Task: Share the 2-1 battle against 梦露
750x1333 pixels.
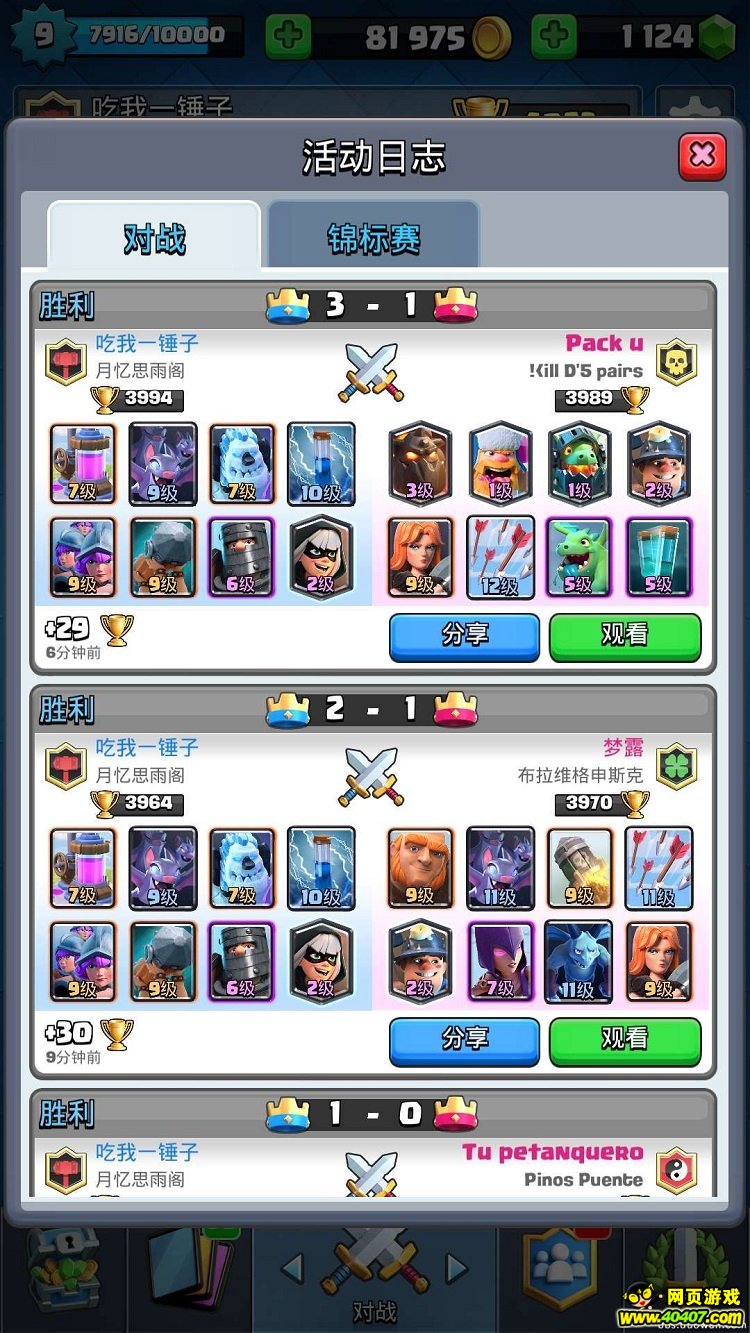Action: coord(464,1040)
